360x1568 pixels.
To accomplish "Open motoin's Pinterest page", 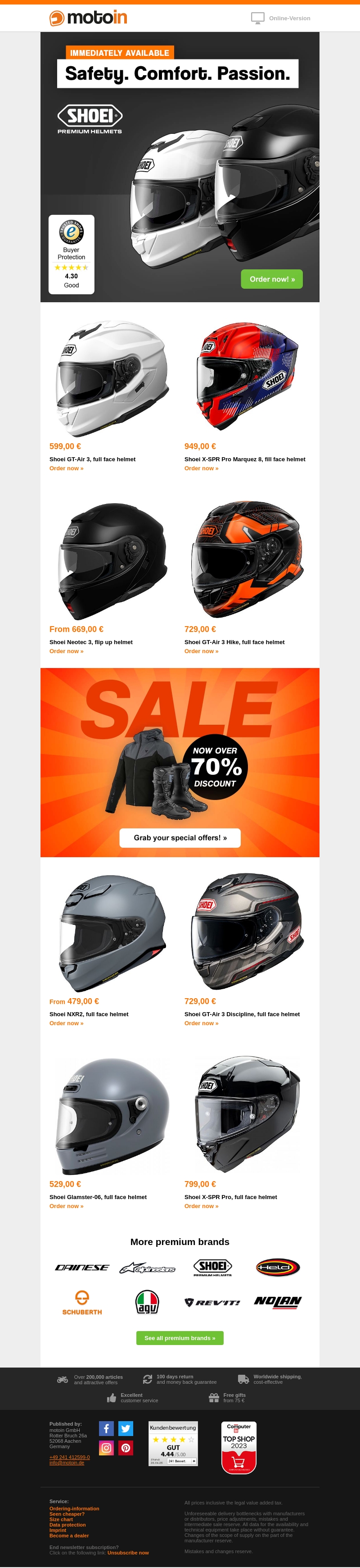I will (x=126, y=1447).
